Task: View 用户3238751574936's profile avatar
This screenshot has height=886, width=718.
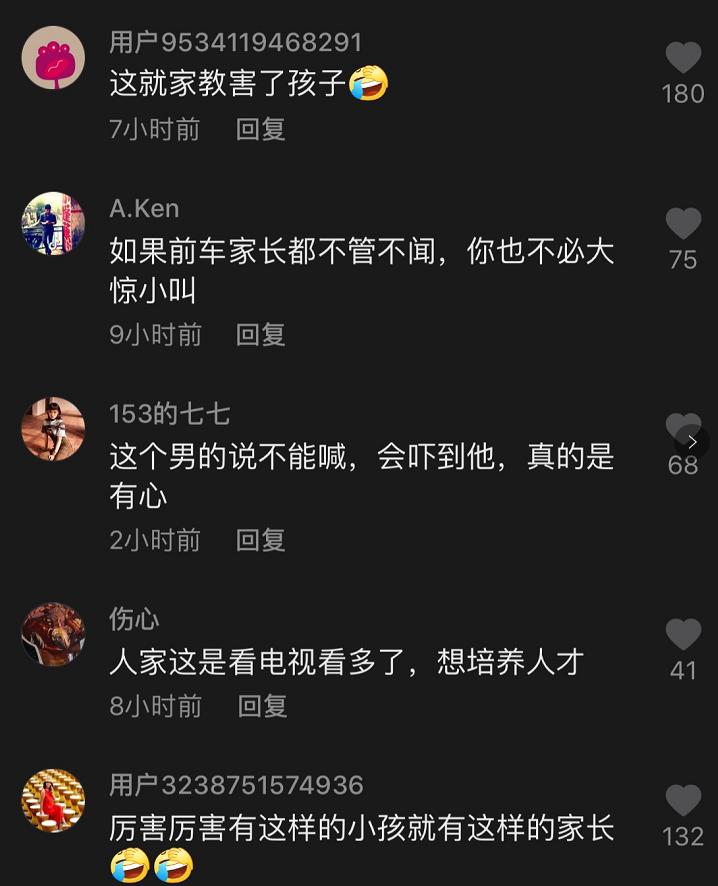Action: (53, 800)
